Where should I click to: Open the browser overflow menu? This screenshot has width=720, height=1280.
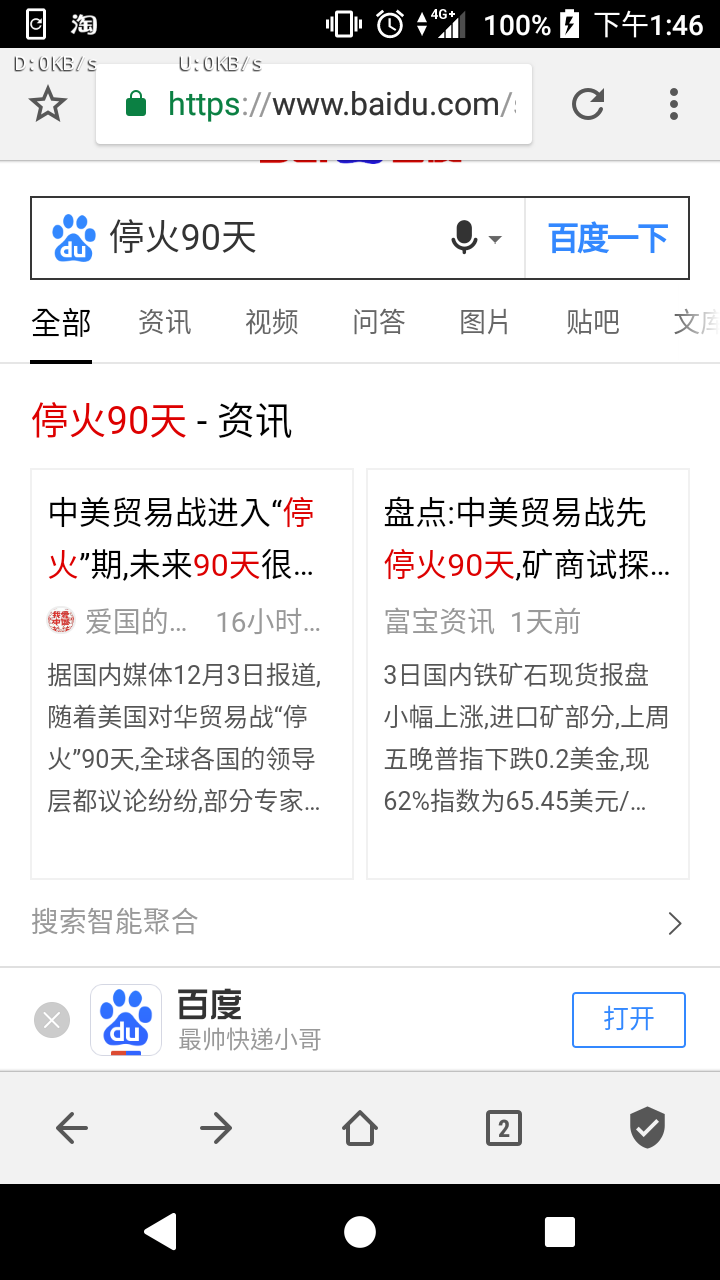point(674,104)
